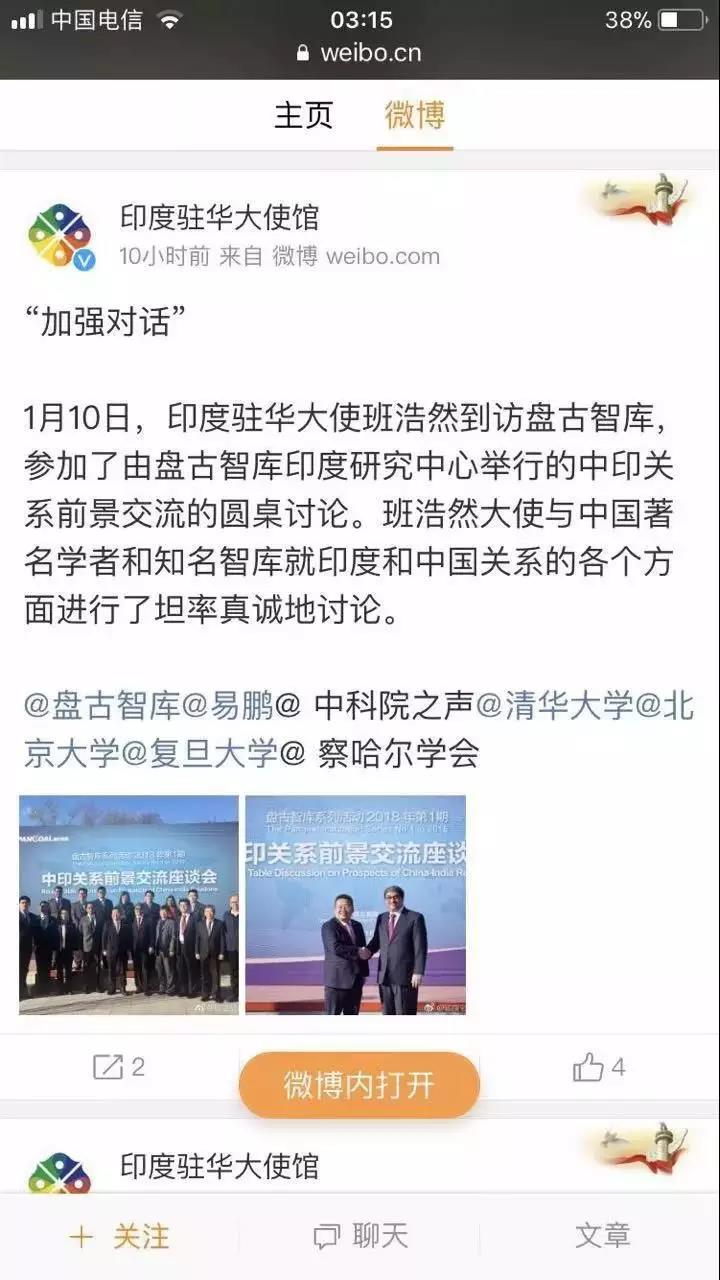This screenshot has height=1280, width=720.
Task: Follow the account with 关注
Action: 120,1237
